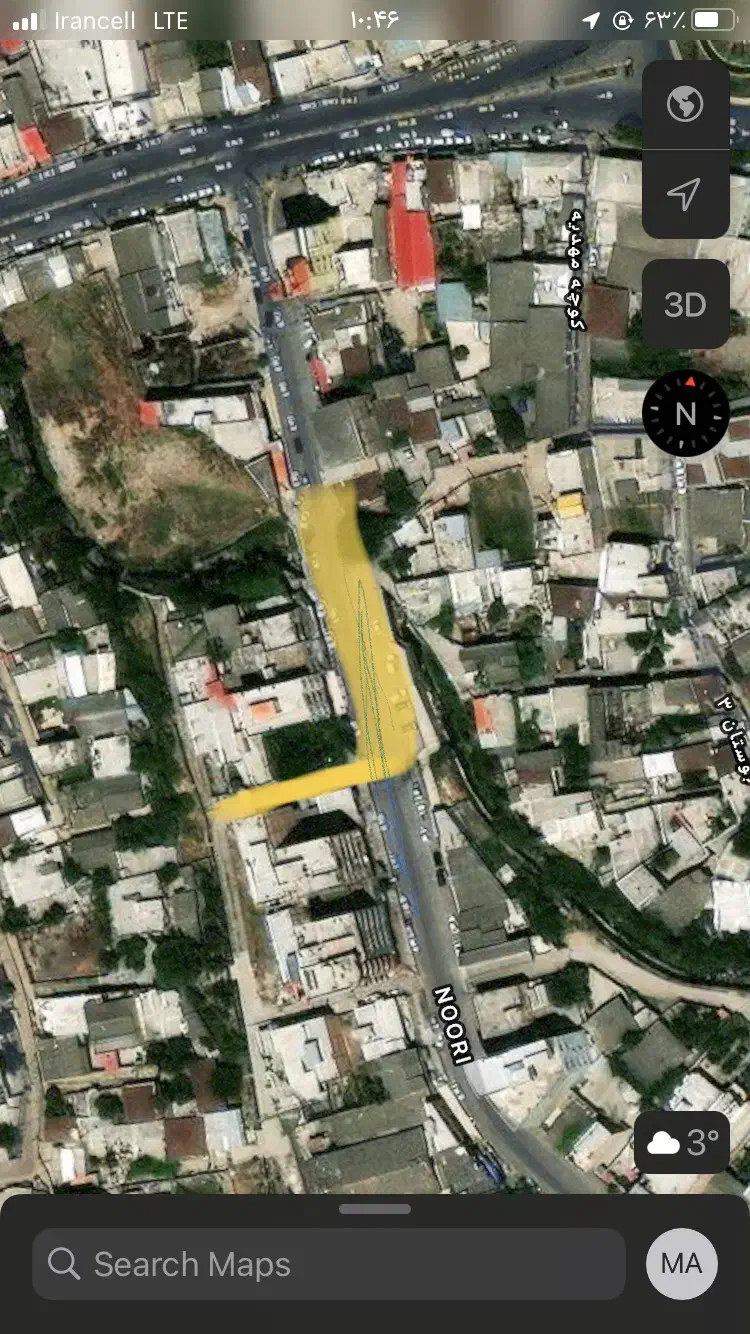Open the weather badge showing 3°
The width and height of the screenshot is (750, 1334).
point(682,1142)
